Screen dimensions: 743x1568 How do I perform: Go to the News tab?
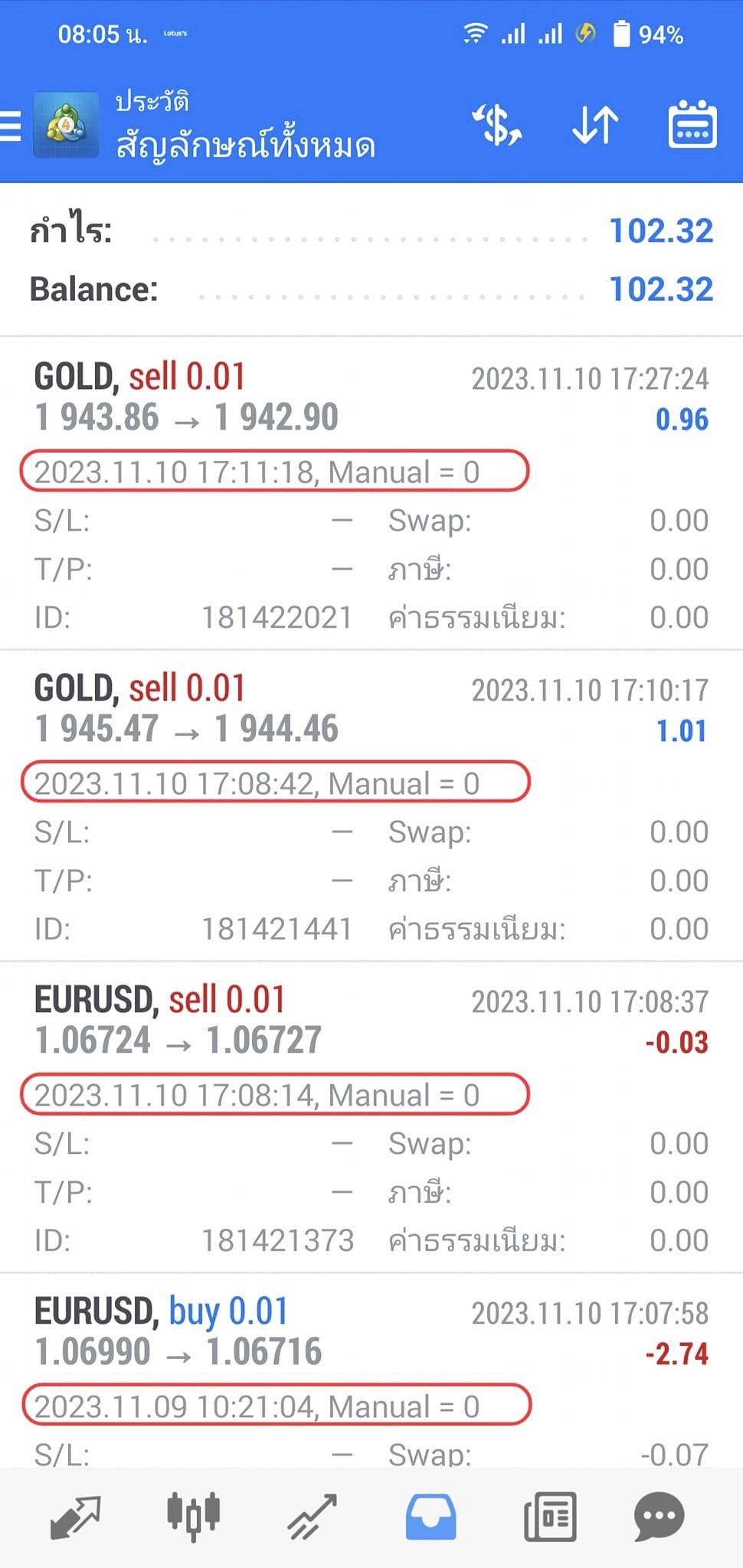pos(549,1517)
